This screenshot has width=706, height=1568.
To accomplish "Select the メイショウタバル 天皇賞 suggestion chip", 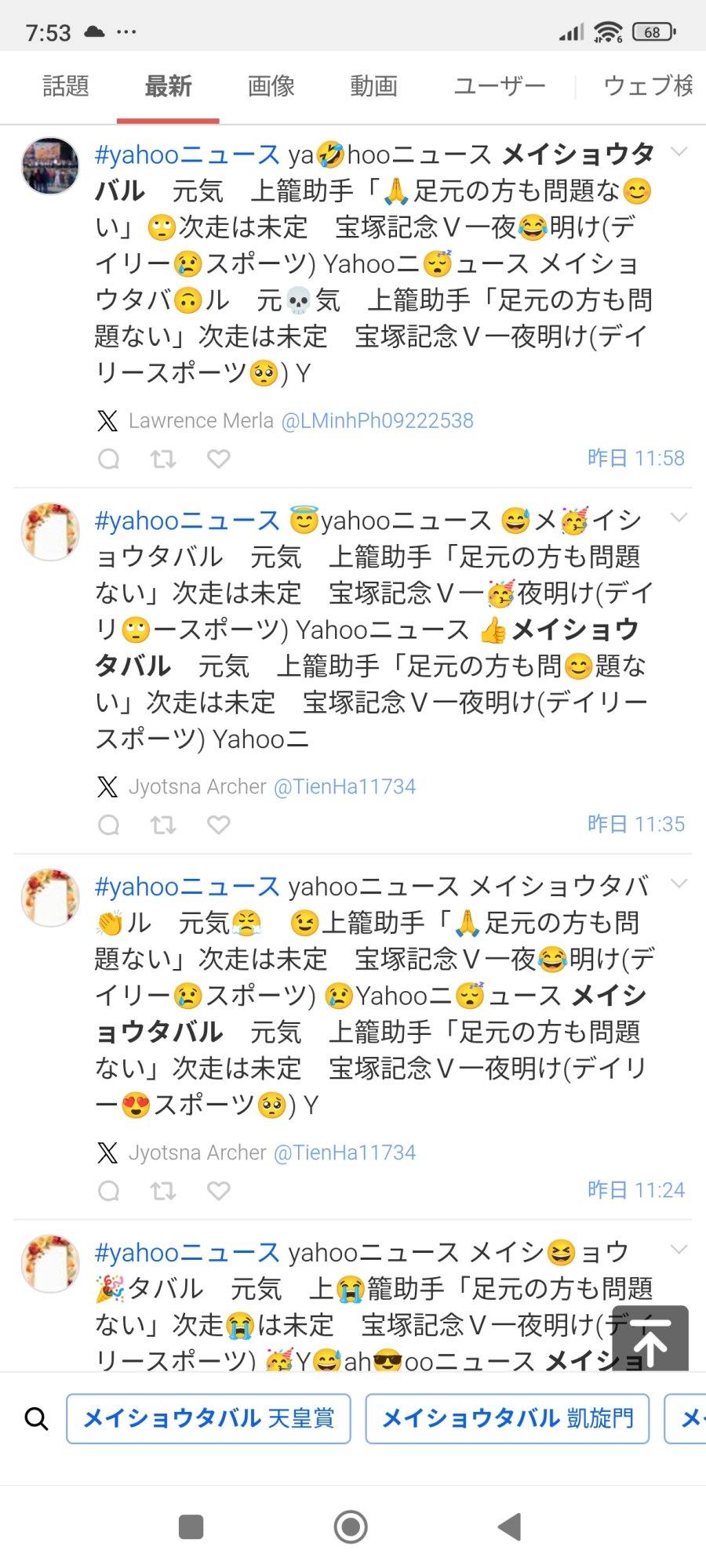I will point(209,1418).
